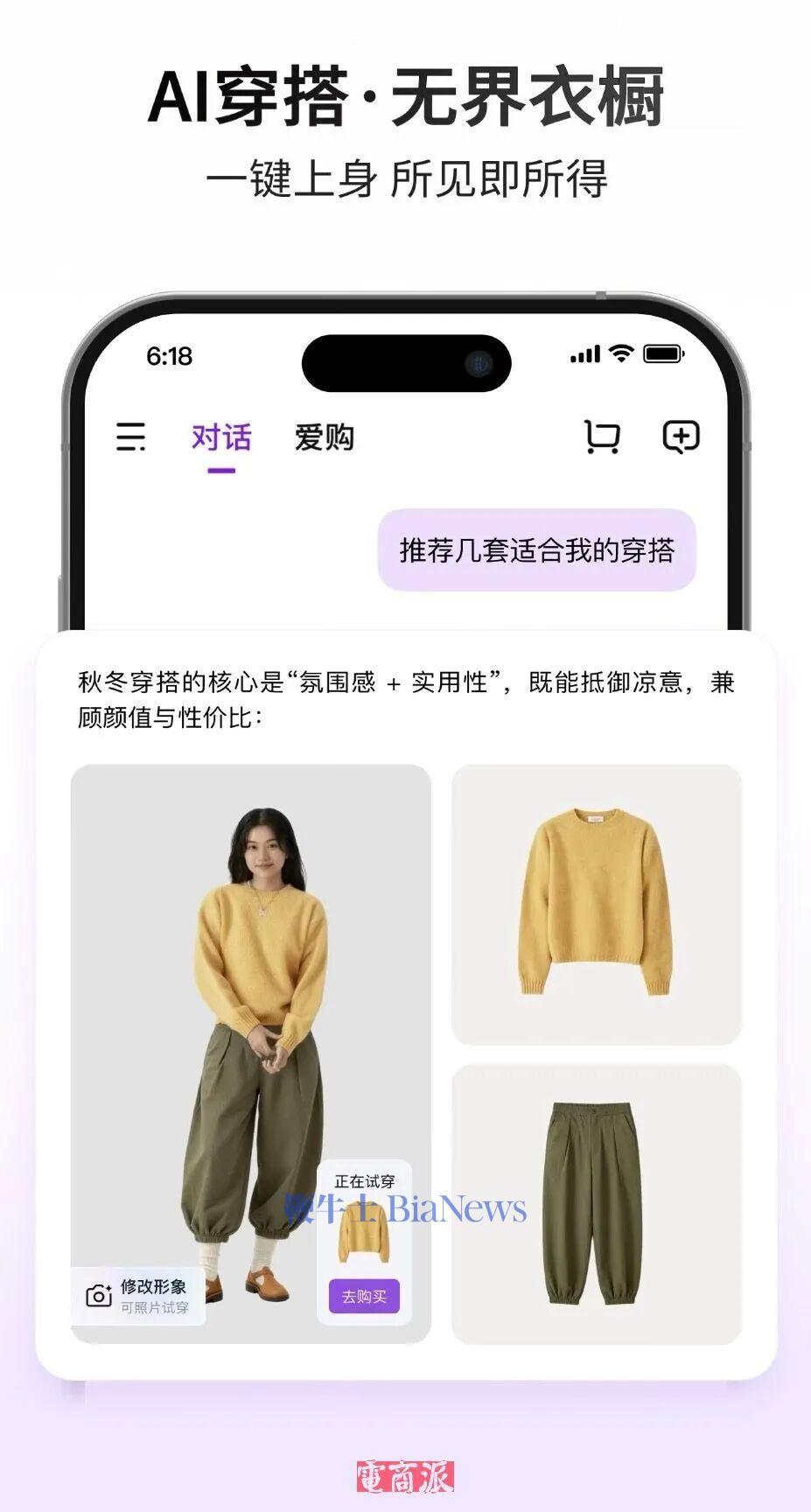Tap the clock showing 6:18

[171, 356]
